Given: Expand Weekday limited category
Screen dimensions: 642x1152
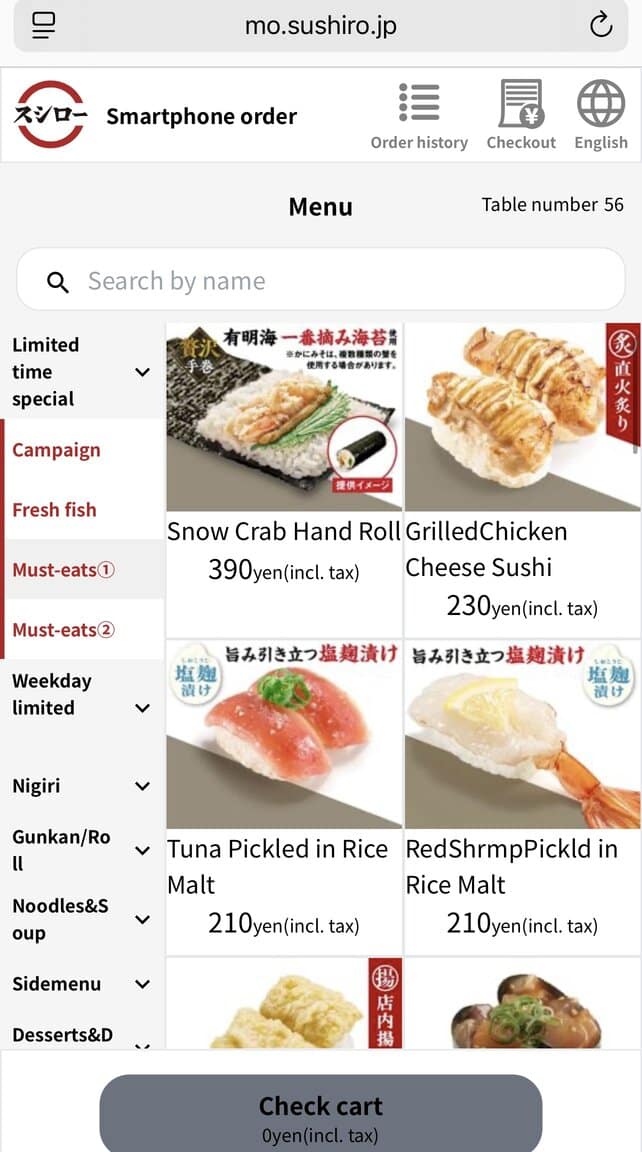Looking at the screenshot, I should click(x=82, y=695).
